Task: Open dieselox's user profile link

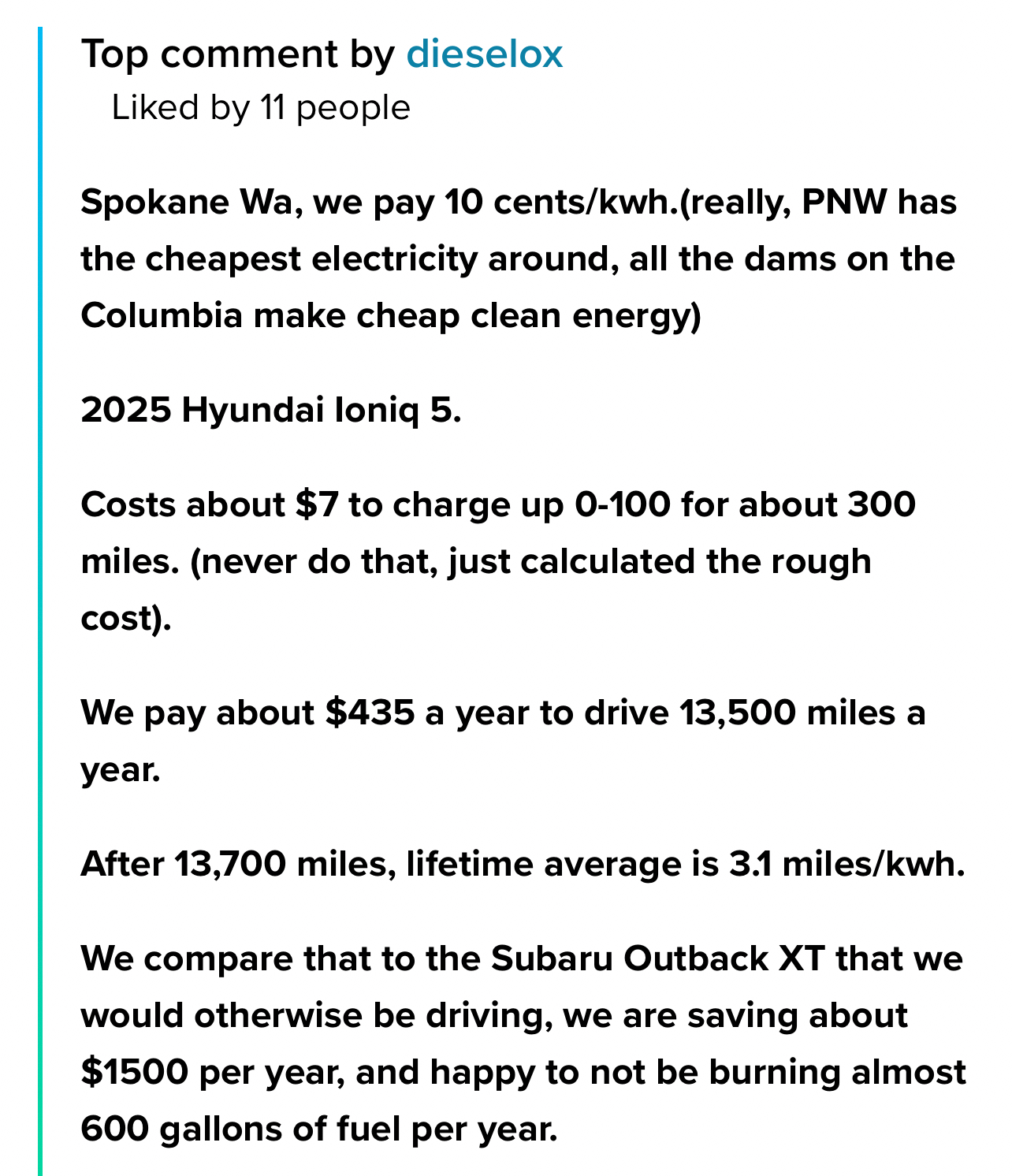Action: pos(484,54)
